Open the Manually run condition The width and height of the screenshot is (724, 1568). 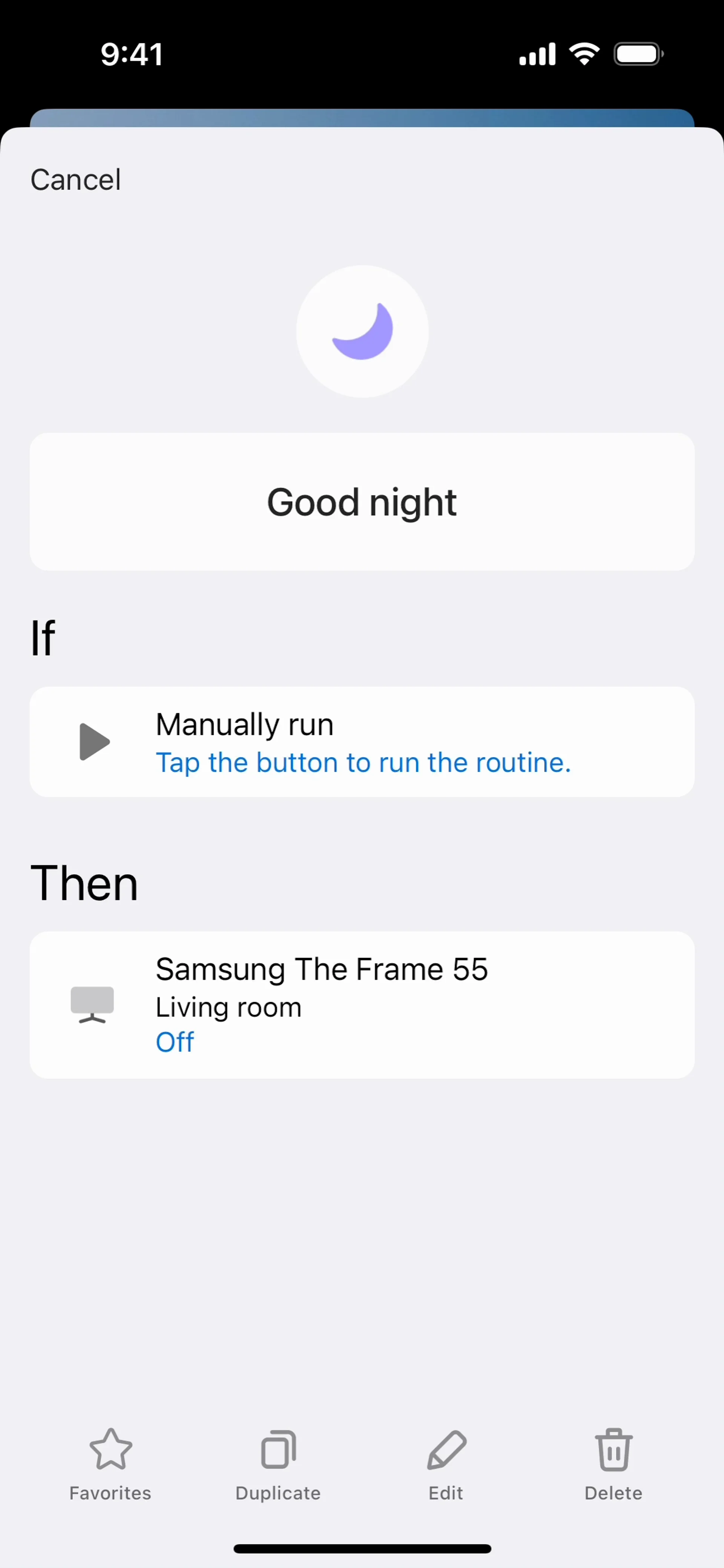coord(362,742)
